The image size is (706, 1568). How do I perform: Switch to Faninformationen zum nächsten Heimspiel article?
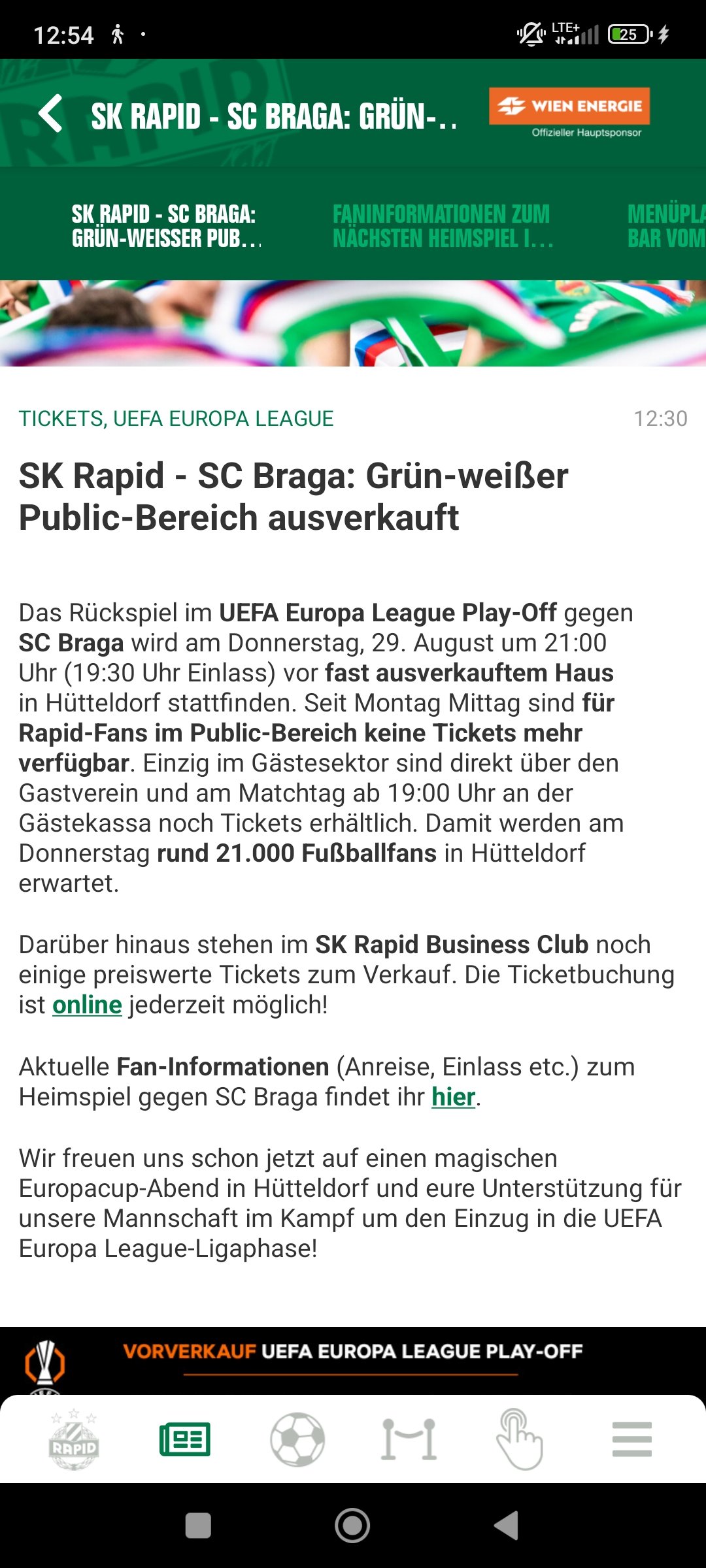pos(443,226)
